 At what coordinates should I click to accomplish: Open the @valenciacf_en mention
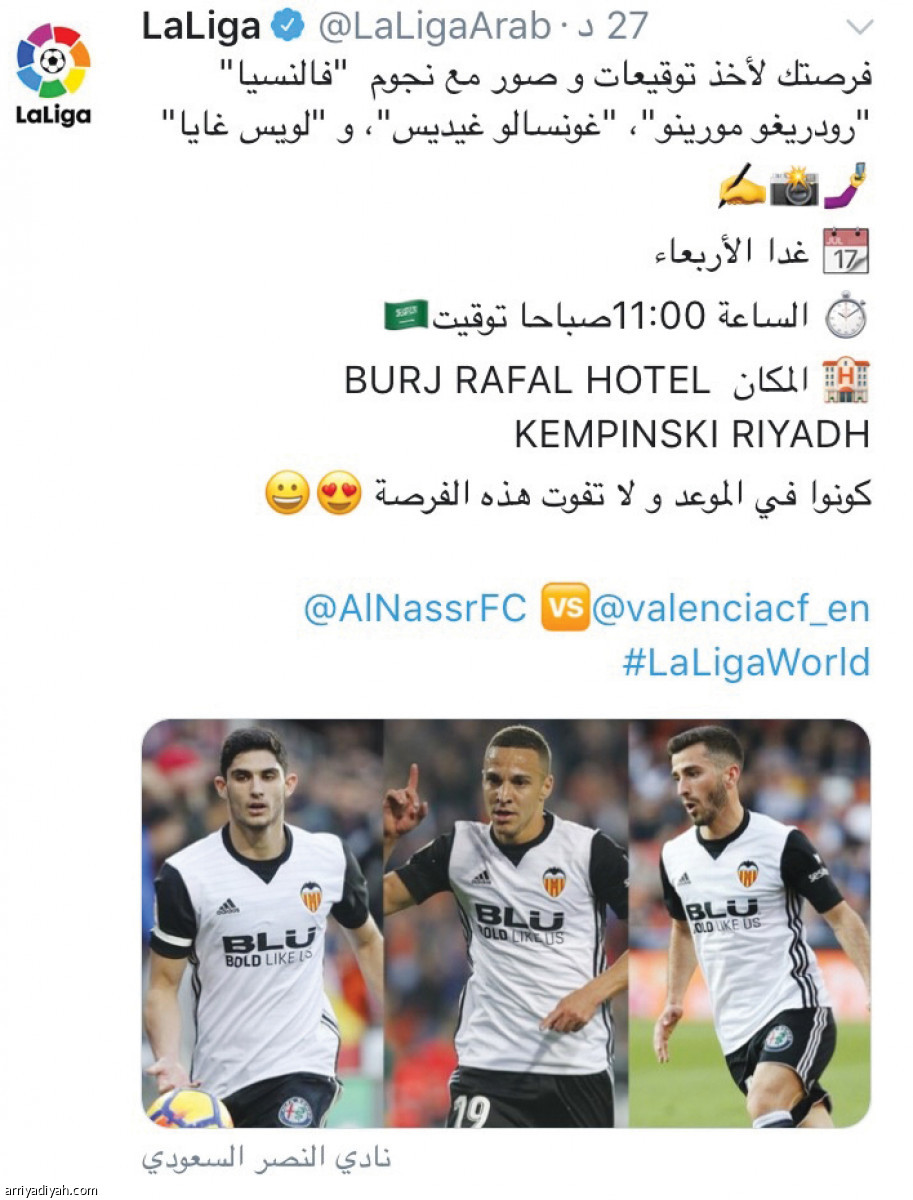pos(730,609)
